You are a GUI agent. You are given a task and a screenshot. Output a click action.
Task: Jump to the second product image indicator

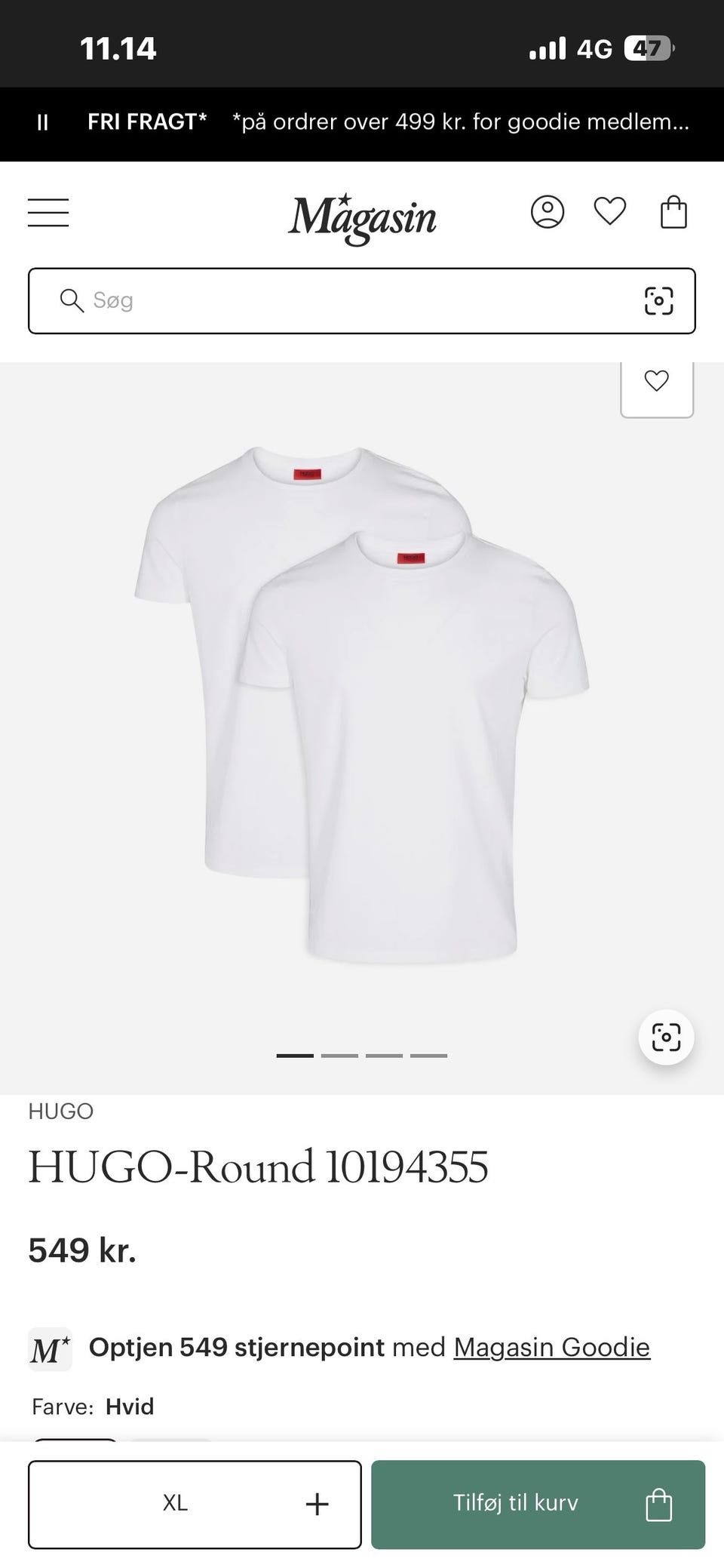(x=339, y=1056)
